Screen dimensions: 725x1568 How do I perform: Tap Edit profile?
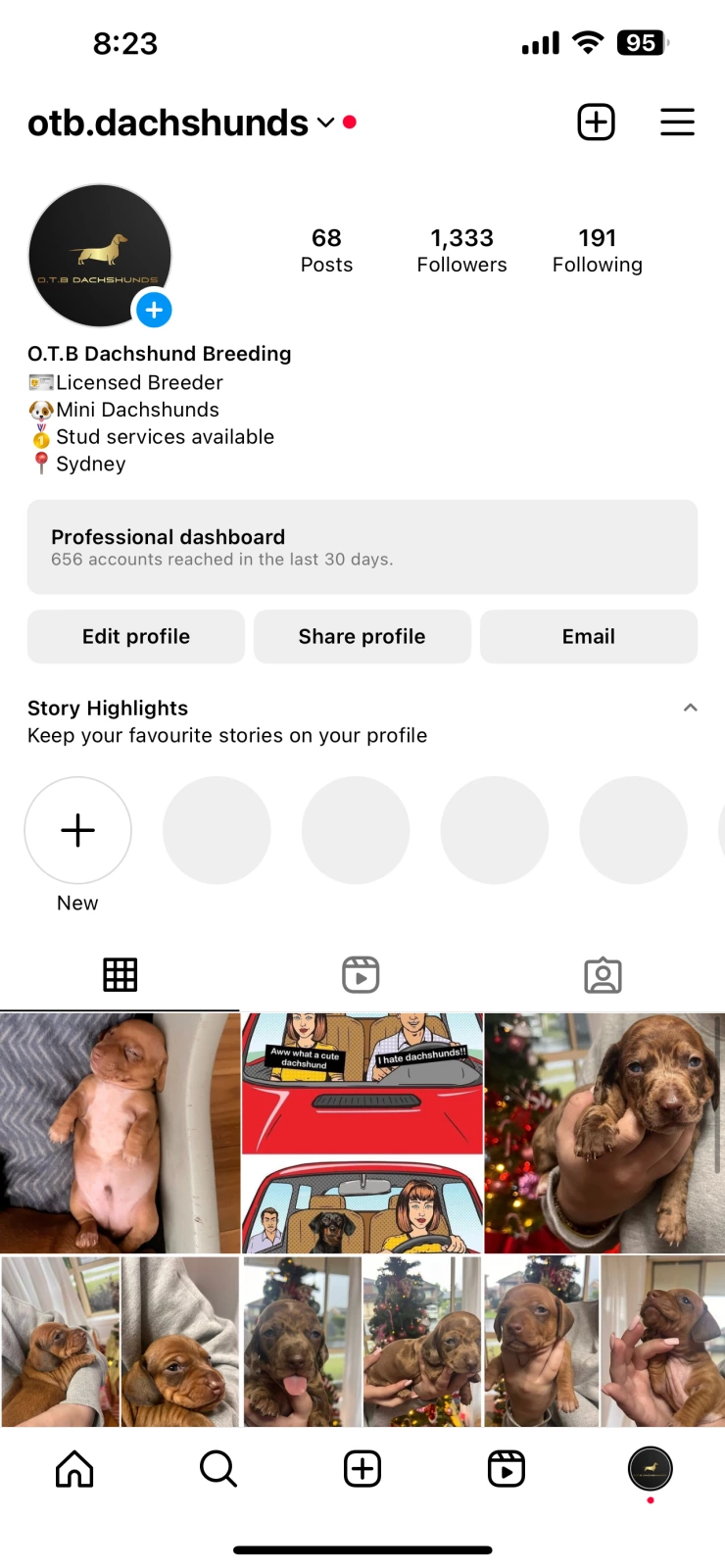coord(136,637)
